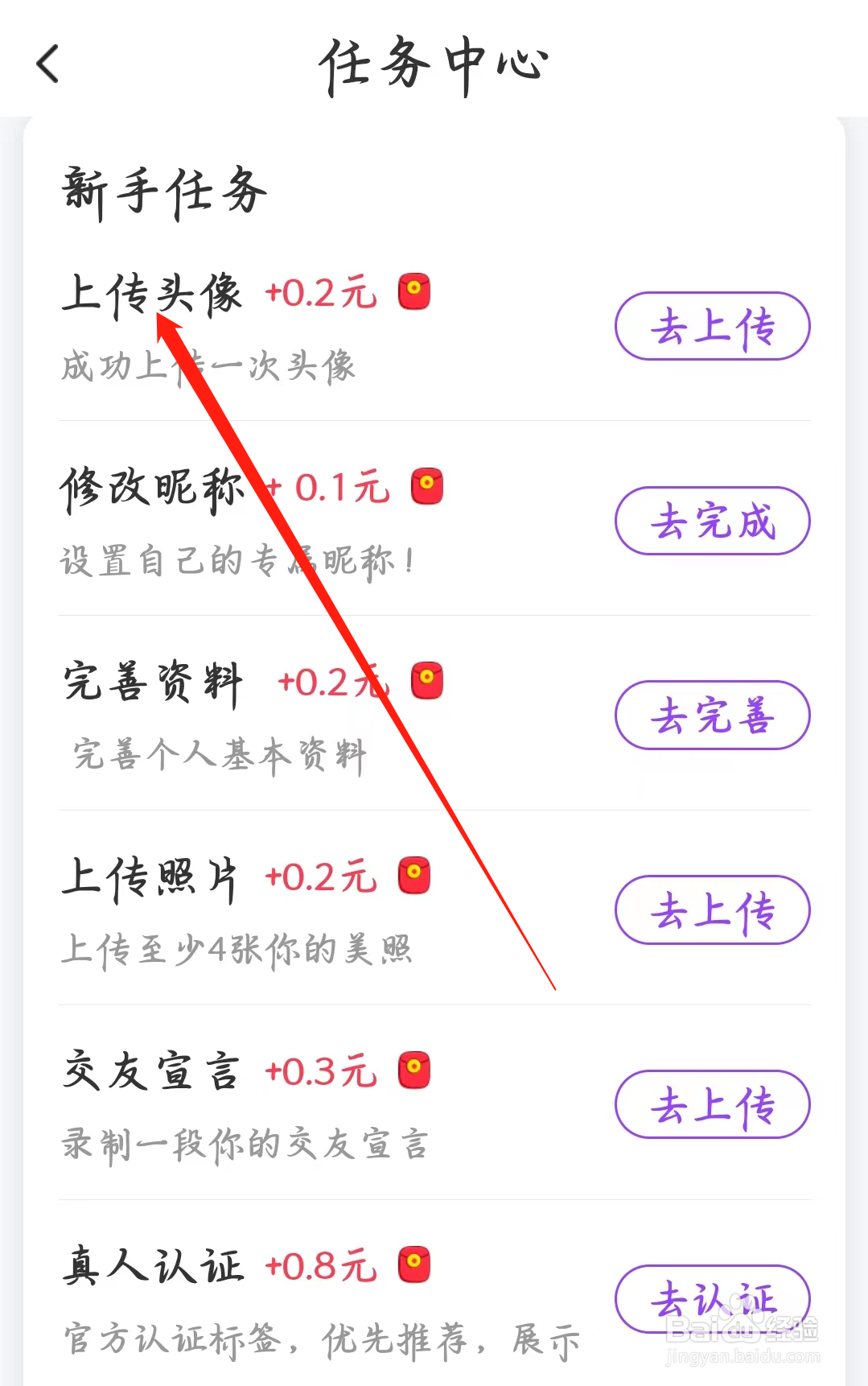Image resolution: width=868 pixels, height=1386 pixels.
Task: Tap 去完成 for 修改昵称 task
Action: point(712,521)
